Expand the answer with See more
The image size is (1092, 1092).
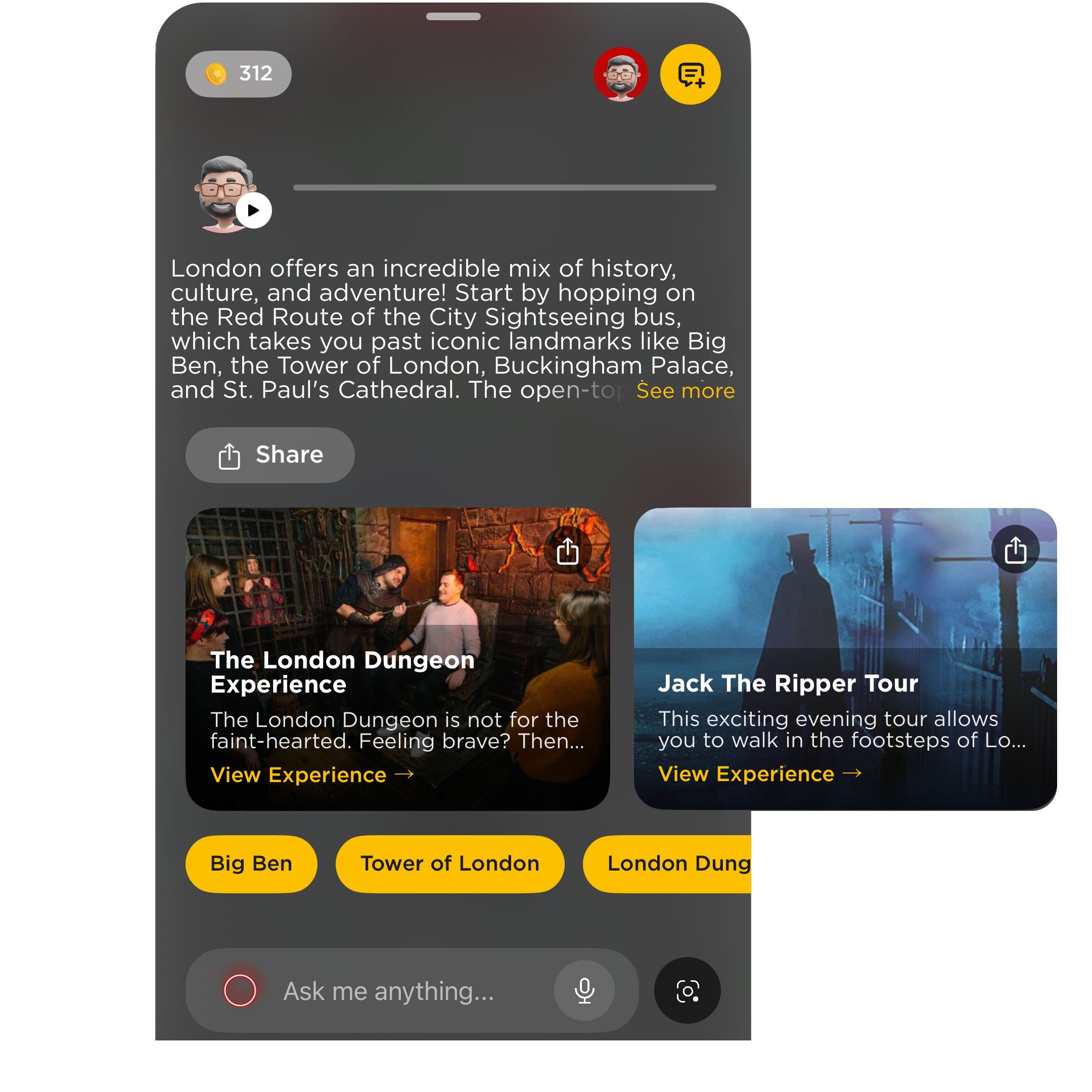685,391
